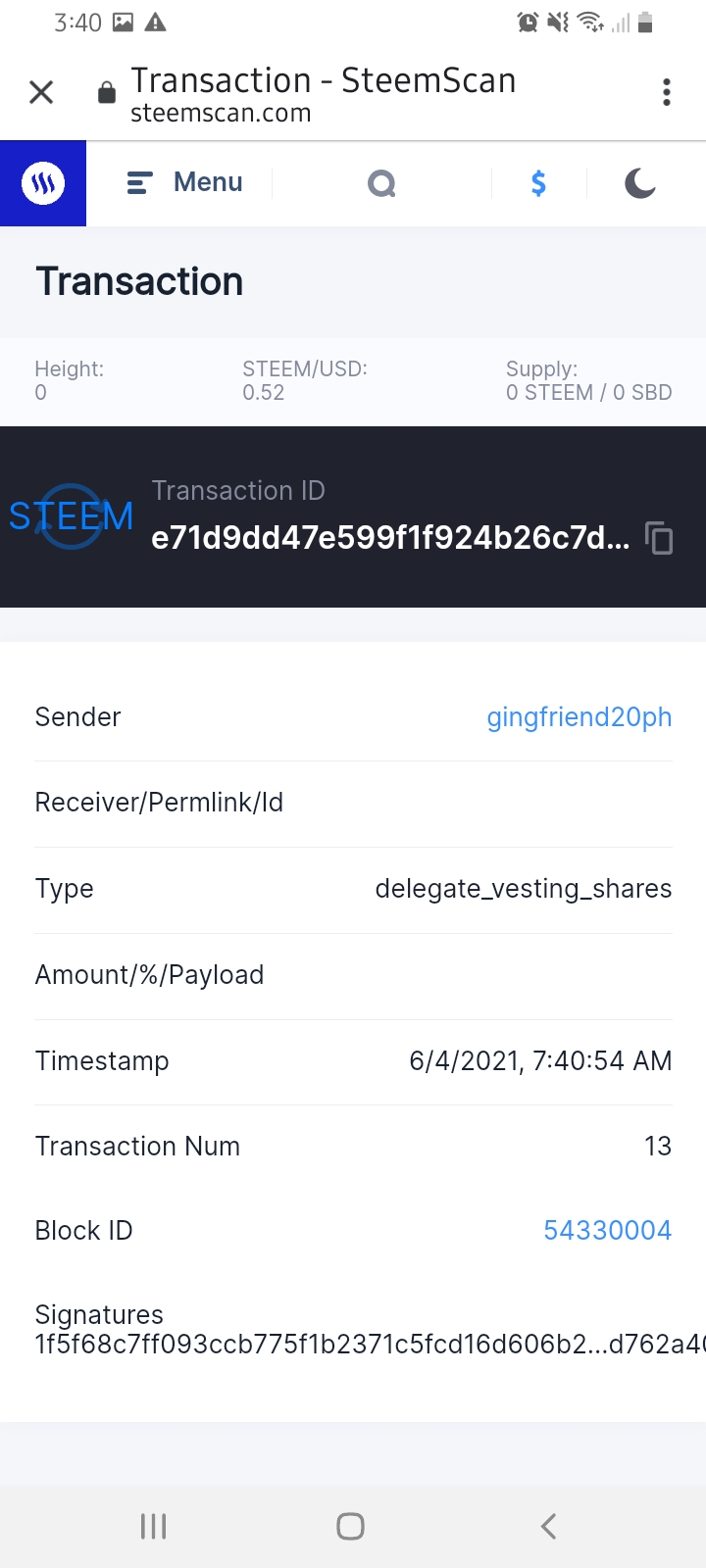Image resolution: width=706 pixels, height=1568 pixels.
Task: Close the SteemScan browser tab
Action: click(x=41, y=92)
